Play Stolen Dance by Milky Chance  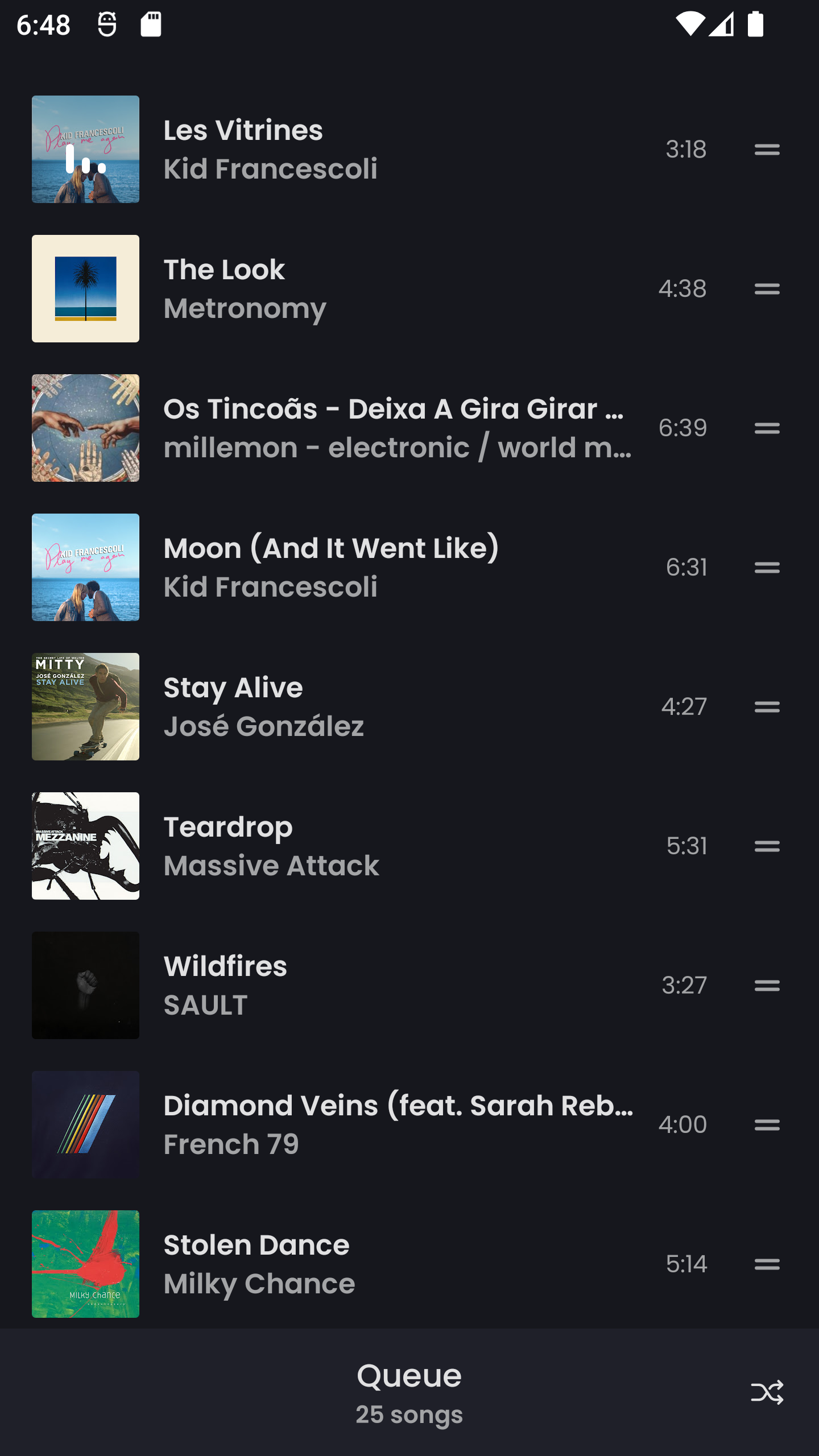click(341, 1264)
